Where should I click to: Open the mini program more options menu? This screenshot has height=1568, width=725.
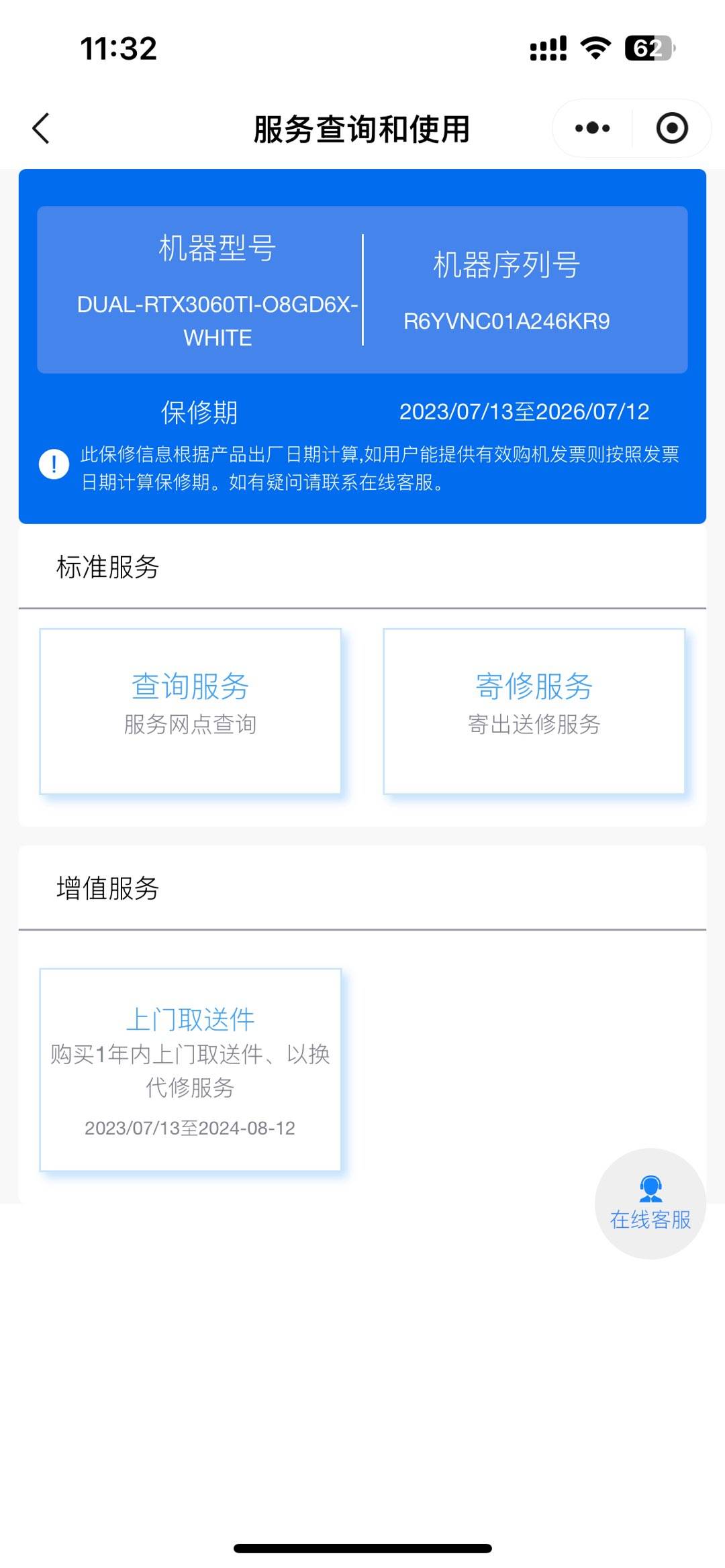coord(592,128)
